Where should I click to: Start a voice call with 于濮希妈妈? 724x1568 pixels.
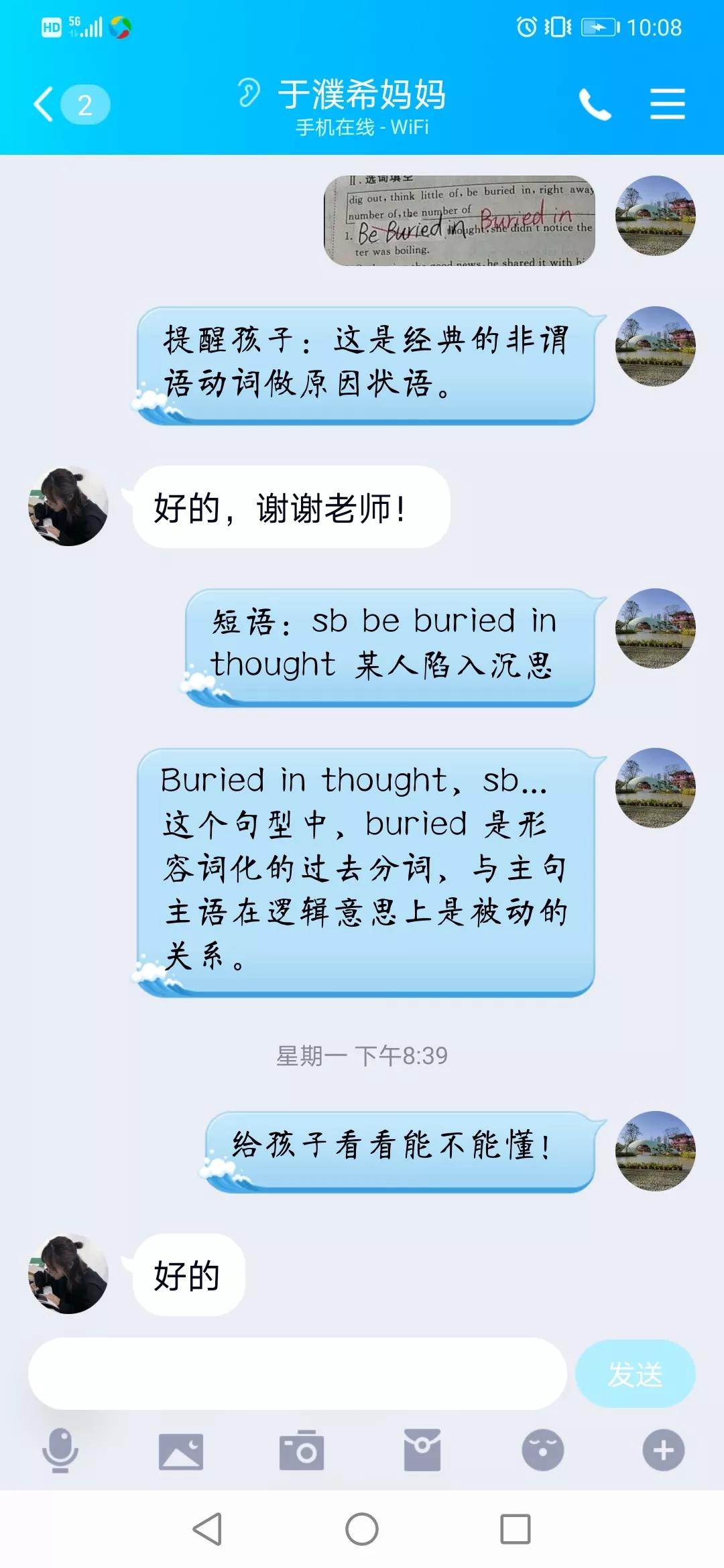tap(595, 105)
